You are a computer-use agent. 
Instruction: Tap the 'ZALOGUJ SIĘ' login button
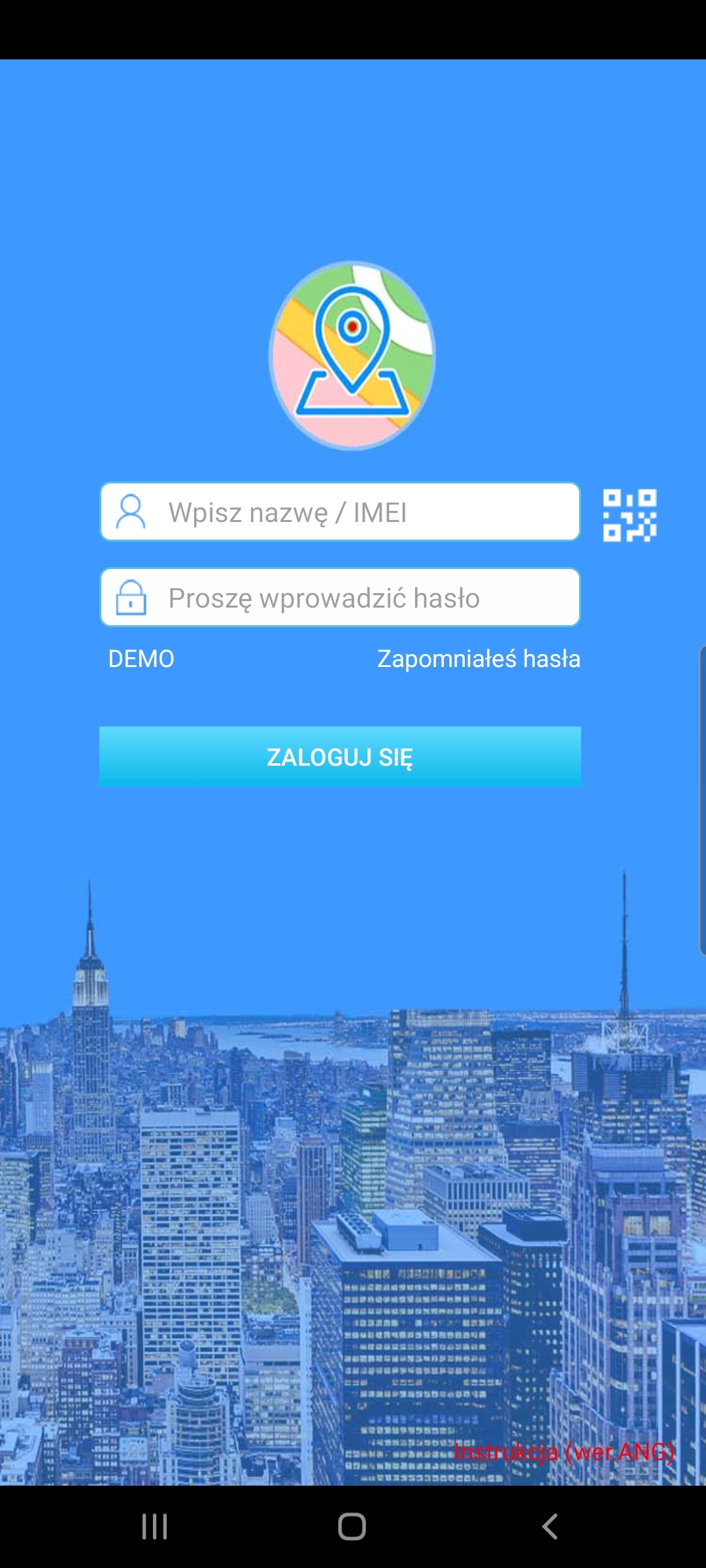[x=340, y=757]
